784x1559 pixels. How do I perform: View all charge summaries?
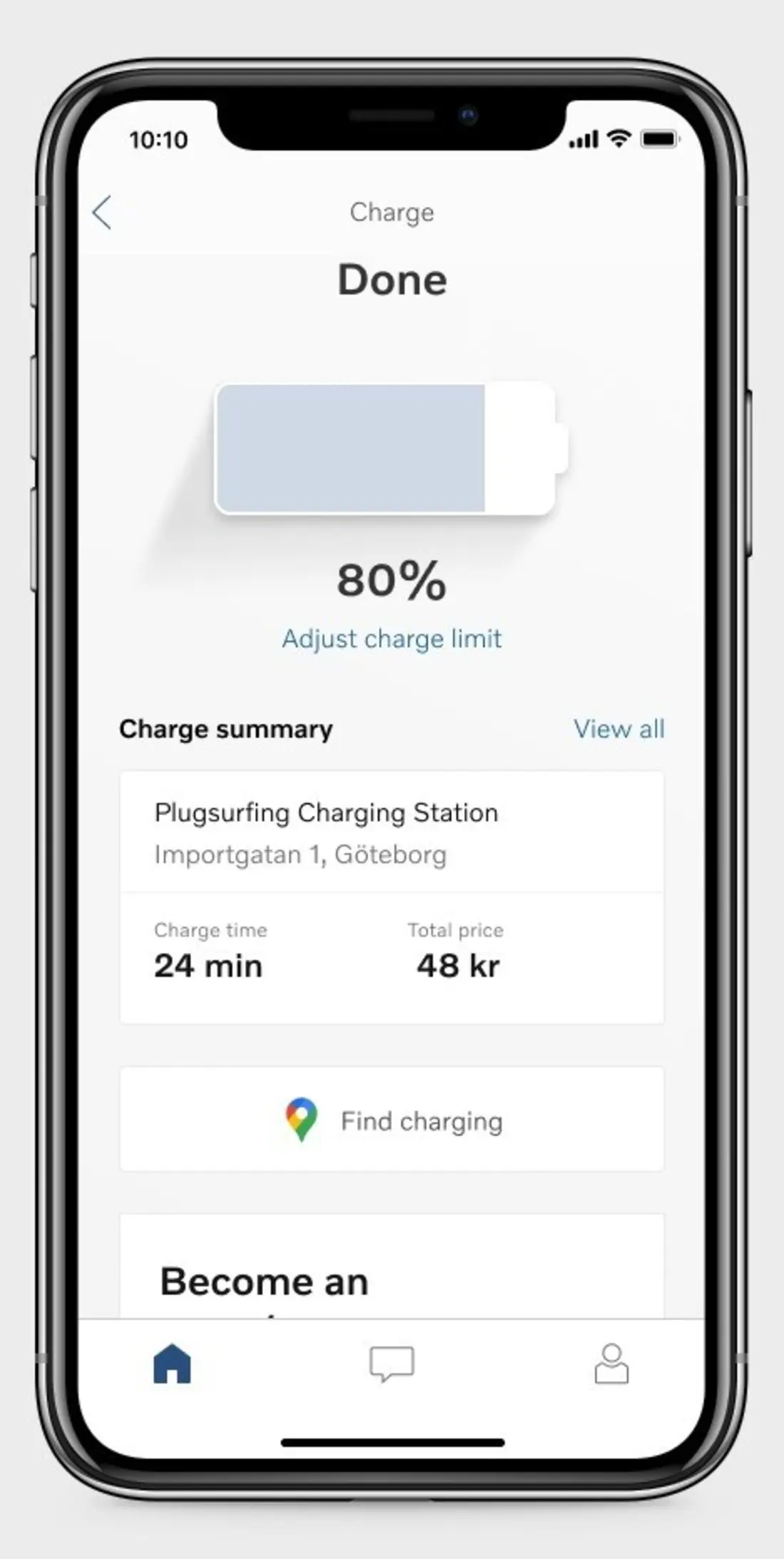click(x=619, y=729)
